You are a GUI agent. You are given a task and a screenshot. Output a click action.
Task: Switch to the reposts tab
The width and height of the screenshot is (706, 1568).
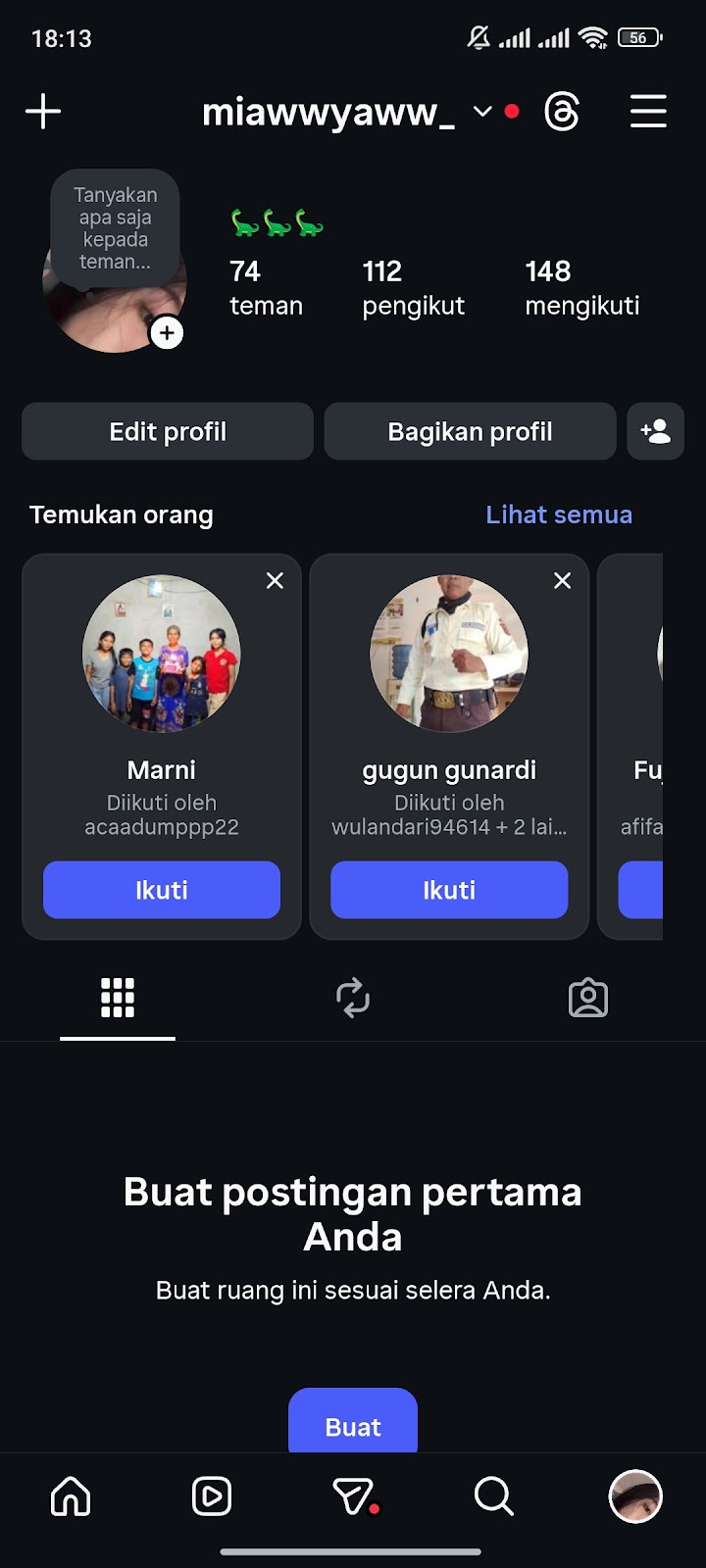point(353,998)
